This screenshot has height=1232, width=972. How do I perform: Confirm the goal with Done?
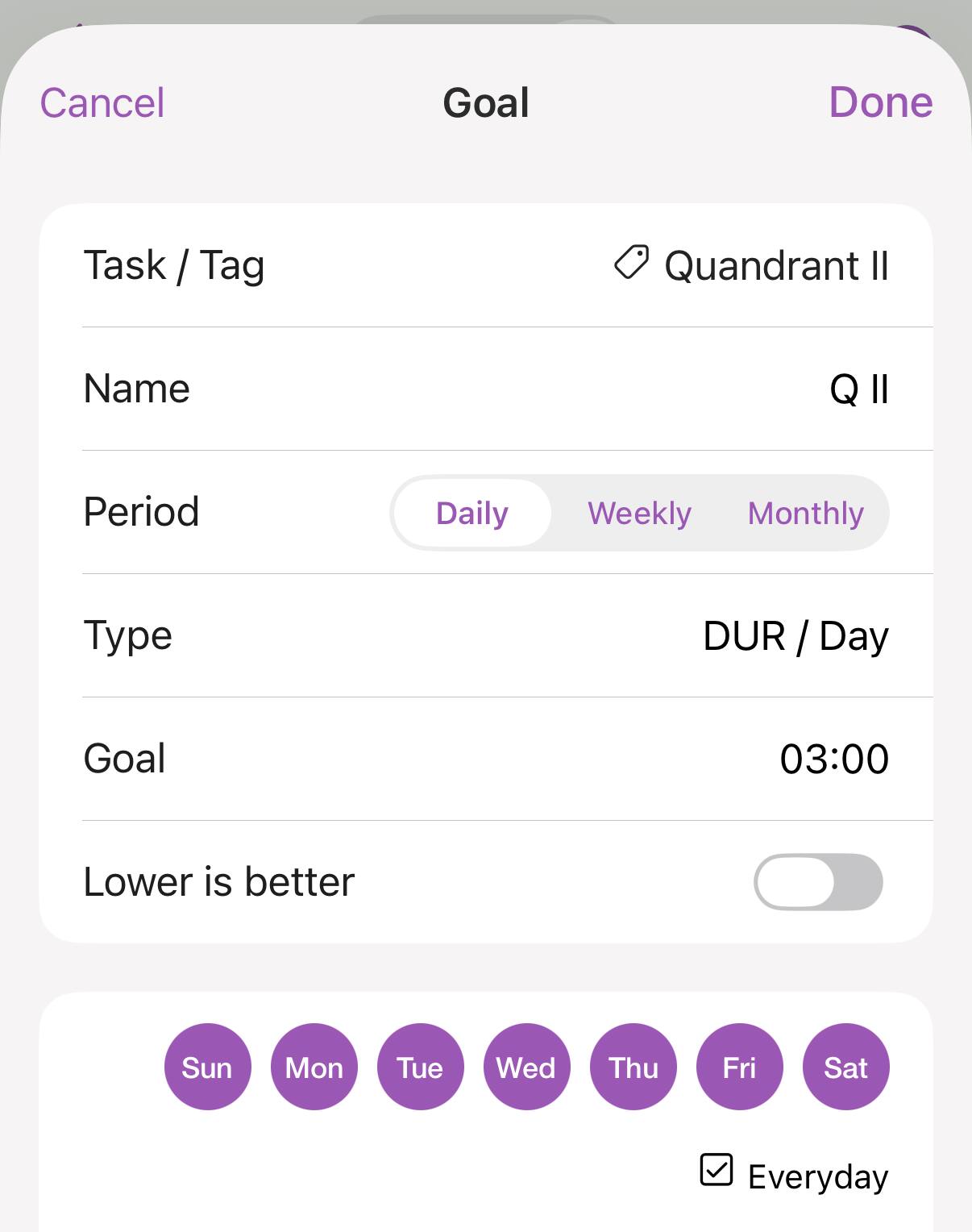point(880,102)
